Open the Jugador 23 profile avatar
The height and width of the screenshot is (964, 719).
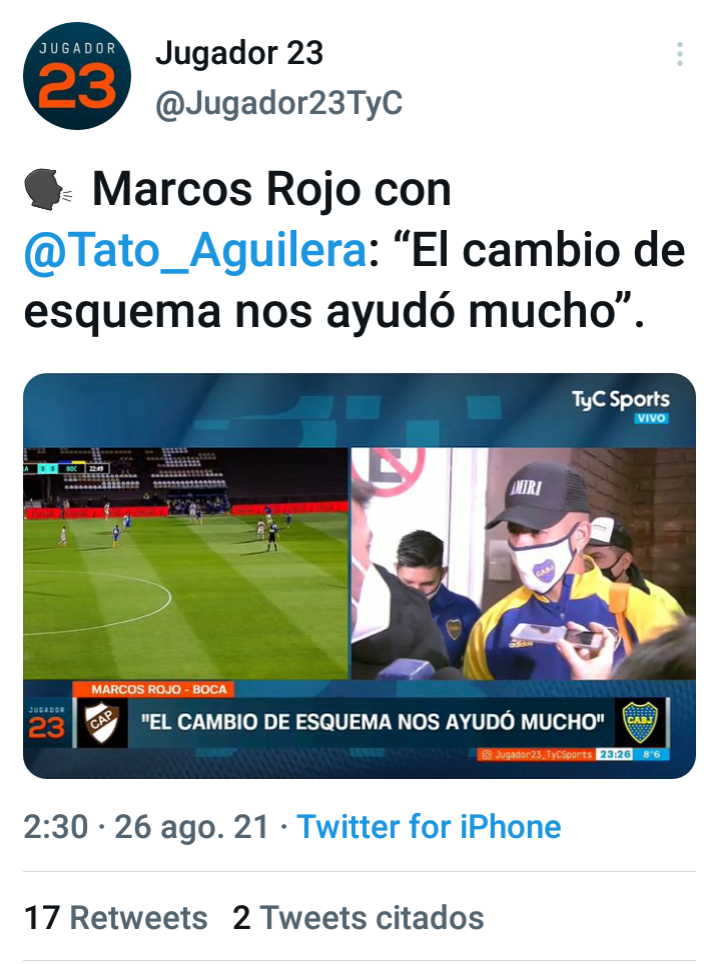(77, 76)
